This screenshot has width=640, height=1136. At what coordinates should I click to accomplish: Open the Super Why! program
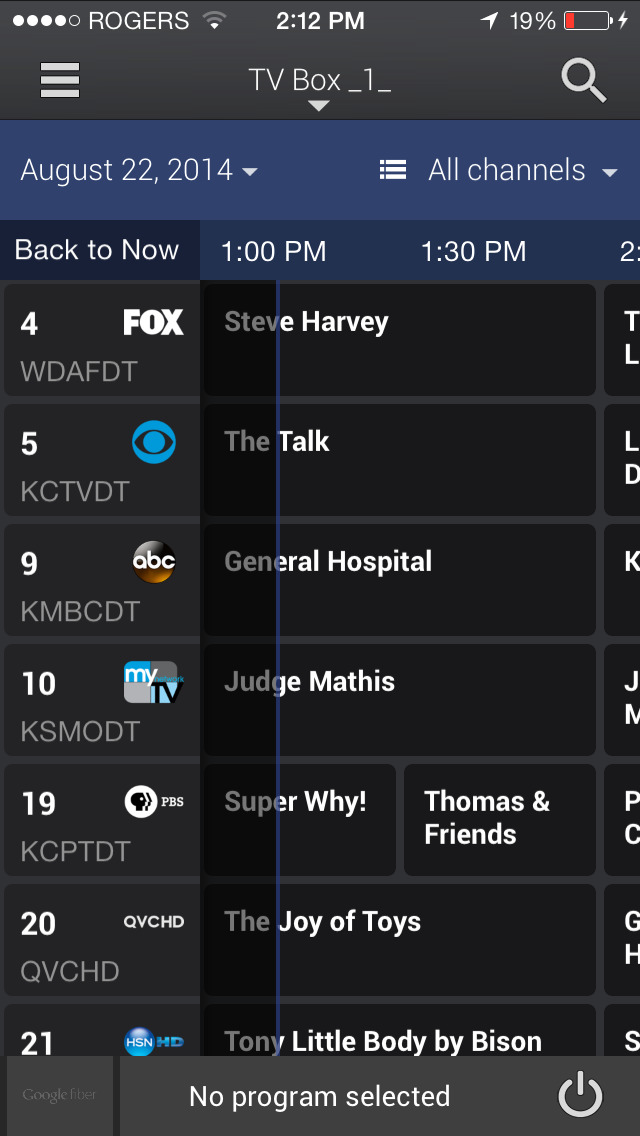pos(300,820)
